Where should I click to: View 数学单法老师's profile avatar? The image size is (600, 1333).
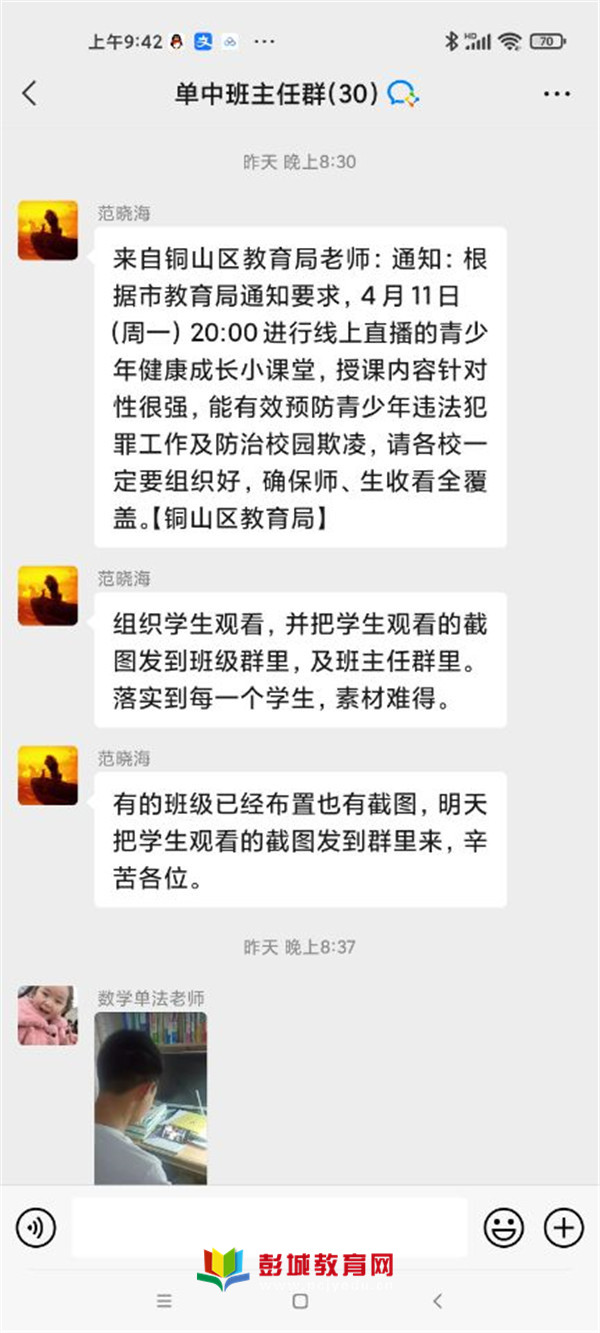pyautogui.click(x=47, y=1015)
